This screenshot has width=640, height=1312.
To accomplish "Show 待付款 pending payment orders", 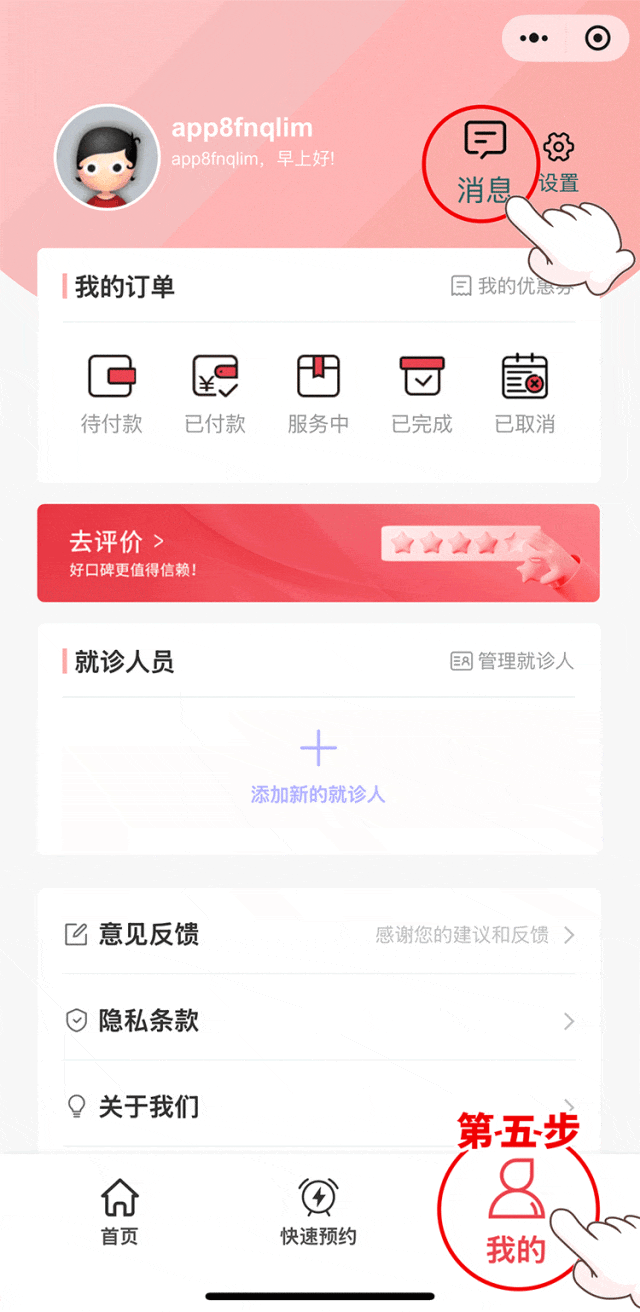I will (x=111, y=393).
